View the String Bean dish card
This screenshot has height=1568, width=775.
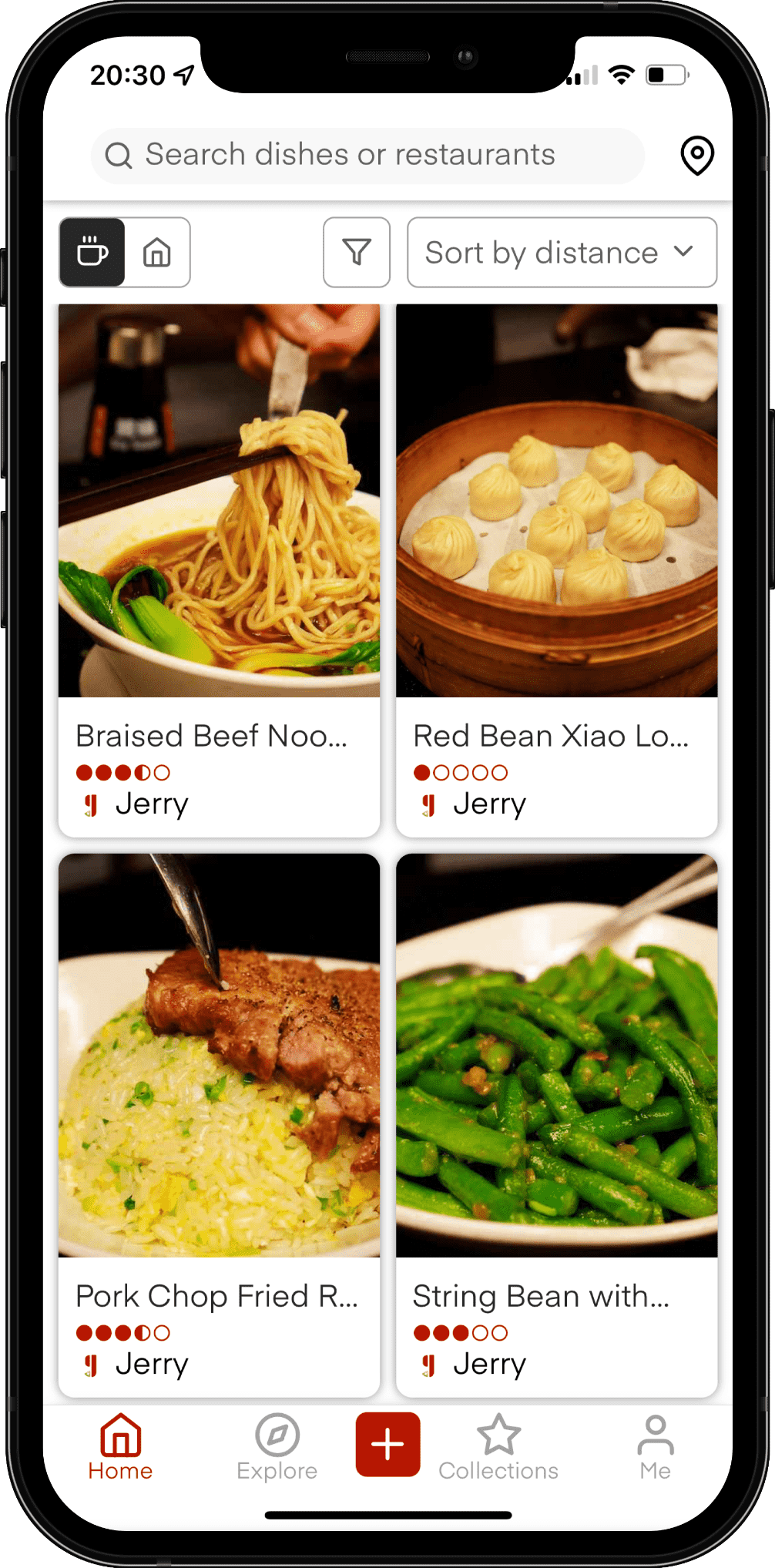(x=556, y=1125)
